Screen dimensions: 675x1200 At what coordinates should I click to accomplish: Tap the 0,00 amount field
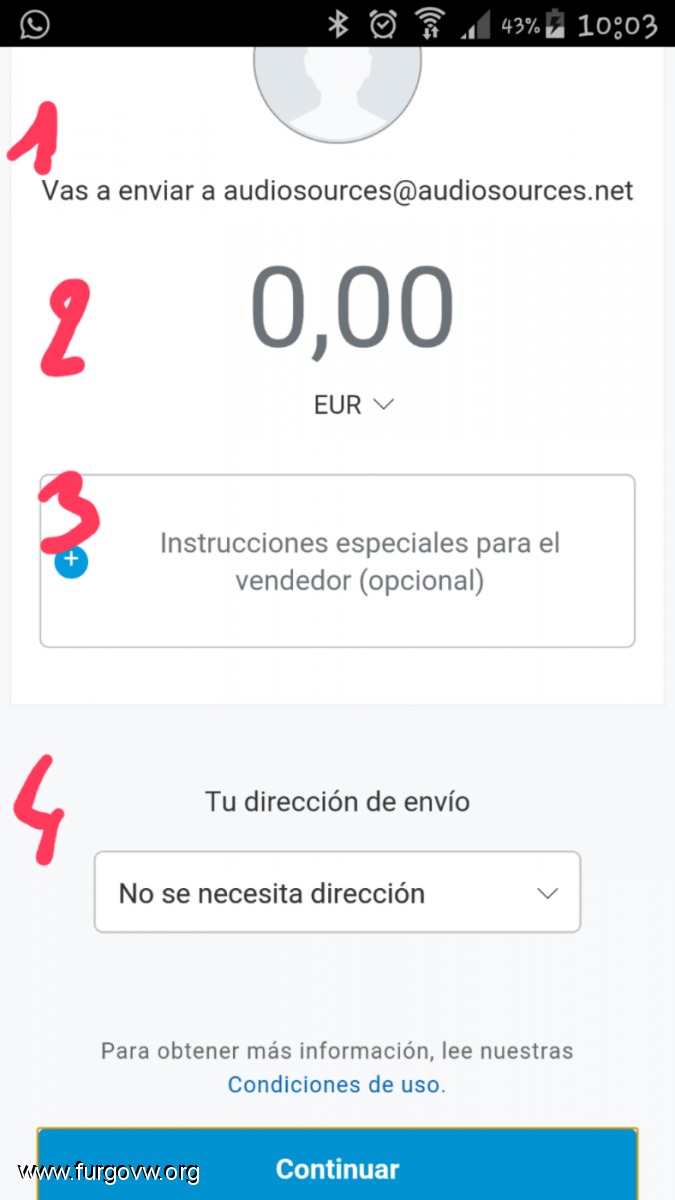click(352, 310)
